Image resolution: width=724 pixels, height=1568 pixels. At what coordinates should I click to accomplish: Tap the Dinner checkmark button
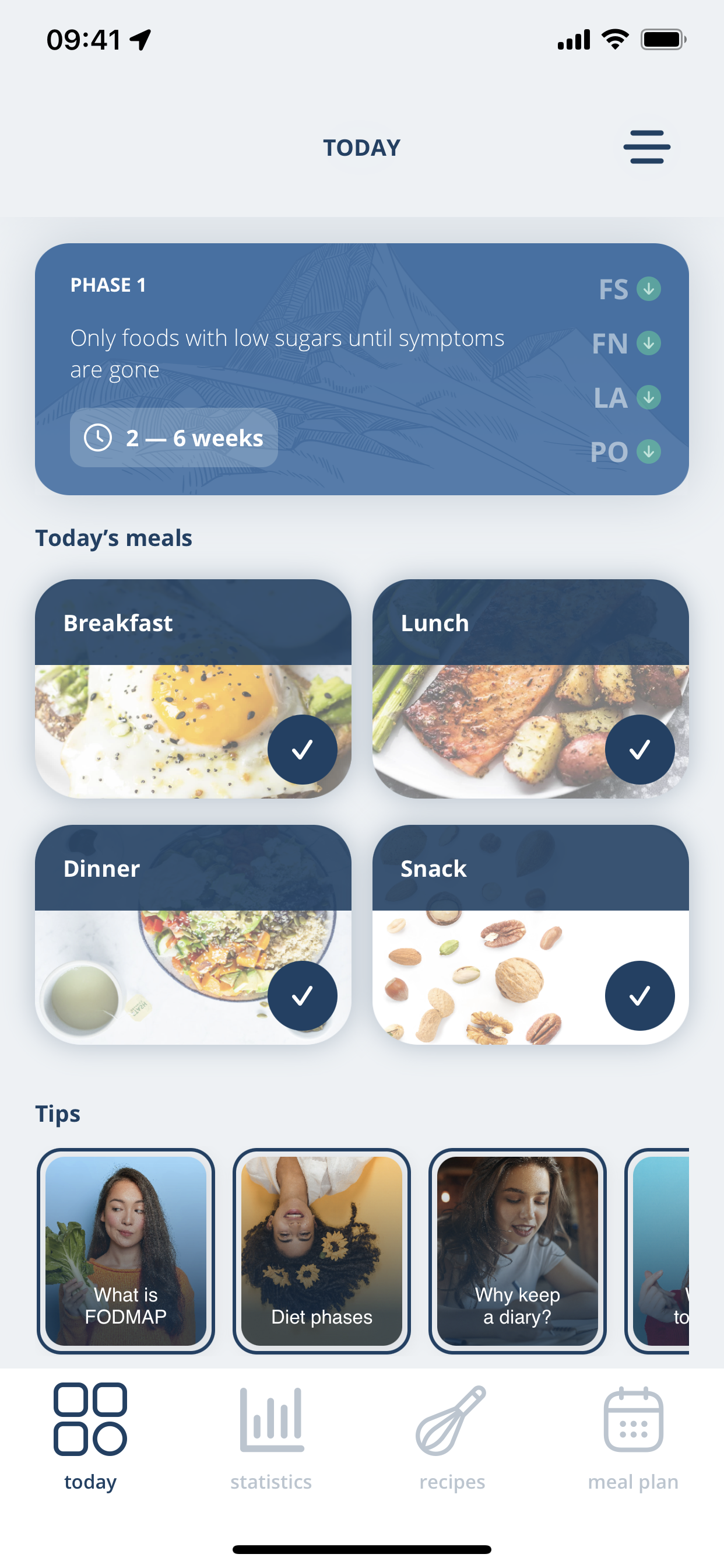coord(303,995)
